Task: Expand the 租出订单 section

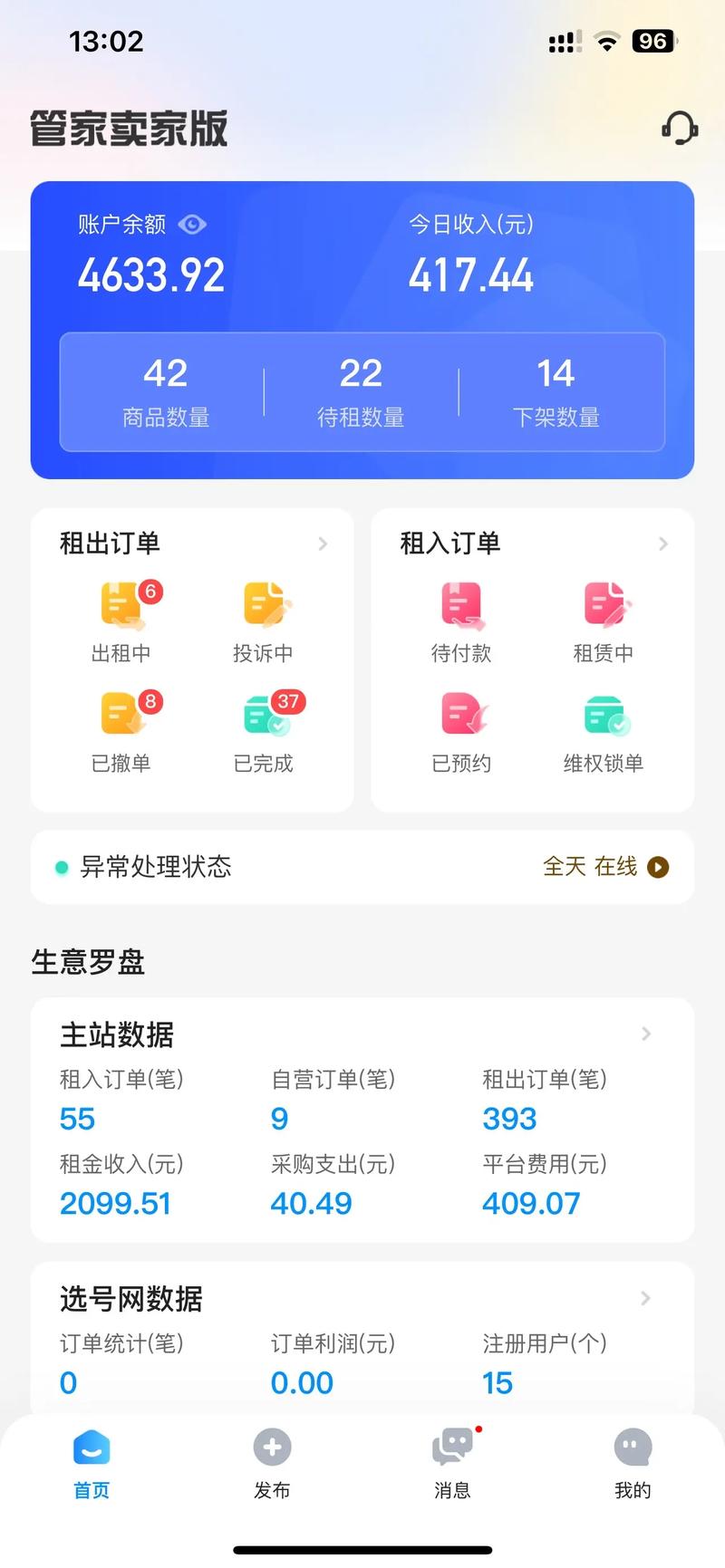Action: pyautogui.click(x=323, y=544)
